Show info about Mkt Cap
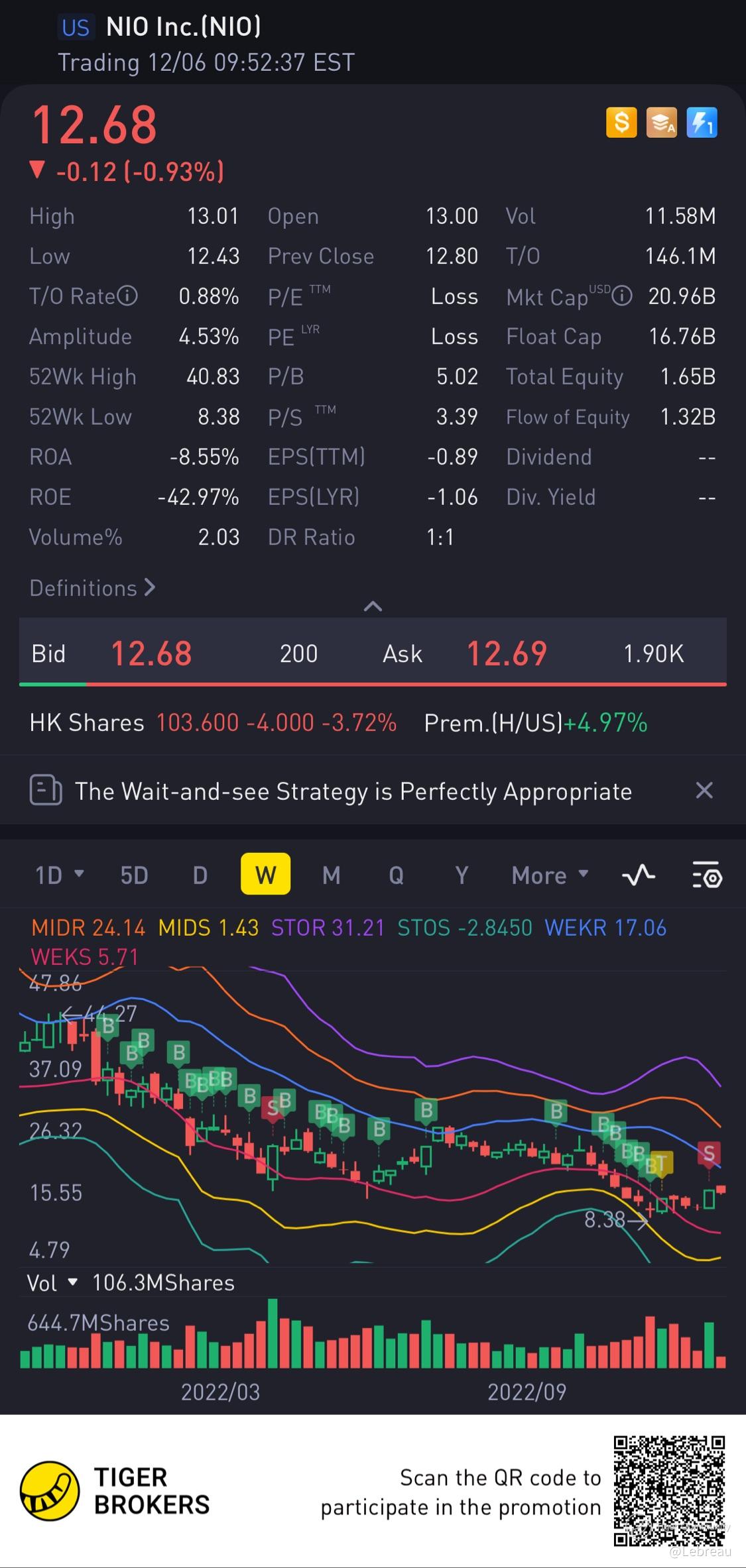Image resolution: width=746 pixels, height=1568 pixels. (621, 296)
